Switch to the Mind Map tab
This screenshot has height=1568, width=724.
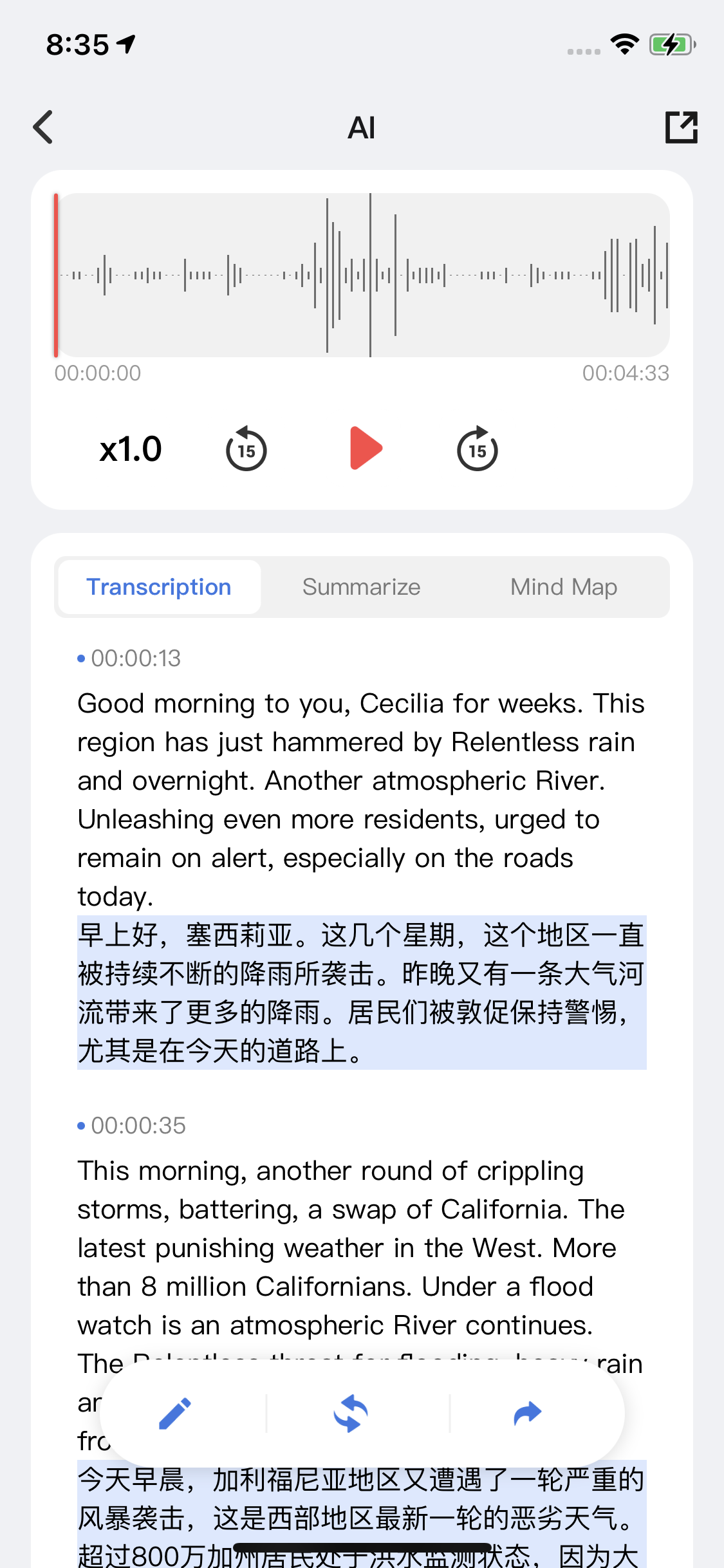pos(564,587)
